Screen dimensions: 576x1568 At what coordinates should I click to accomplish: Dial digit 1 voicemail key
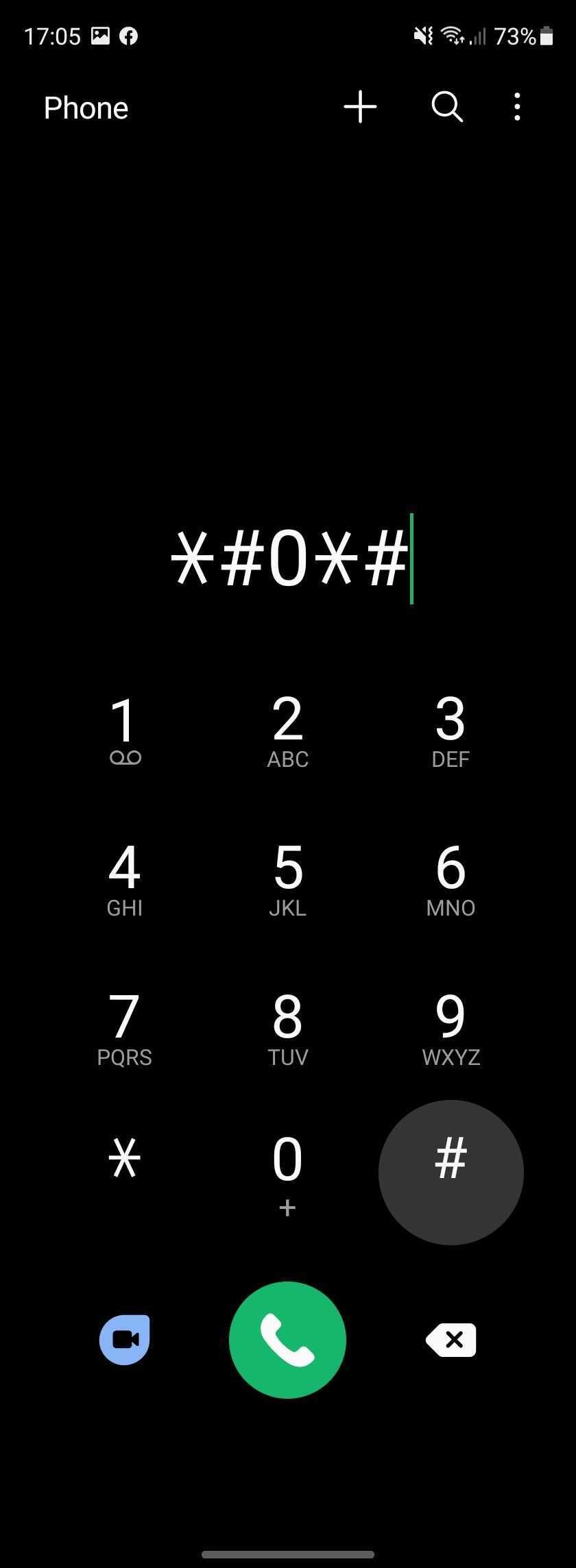[x=125, y=729]
